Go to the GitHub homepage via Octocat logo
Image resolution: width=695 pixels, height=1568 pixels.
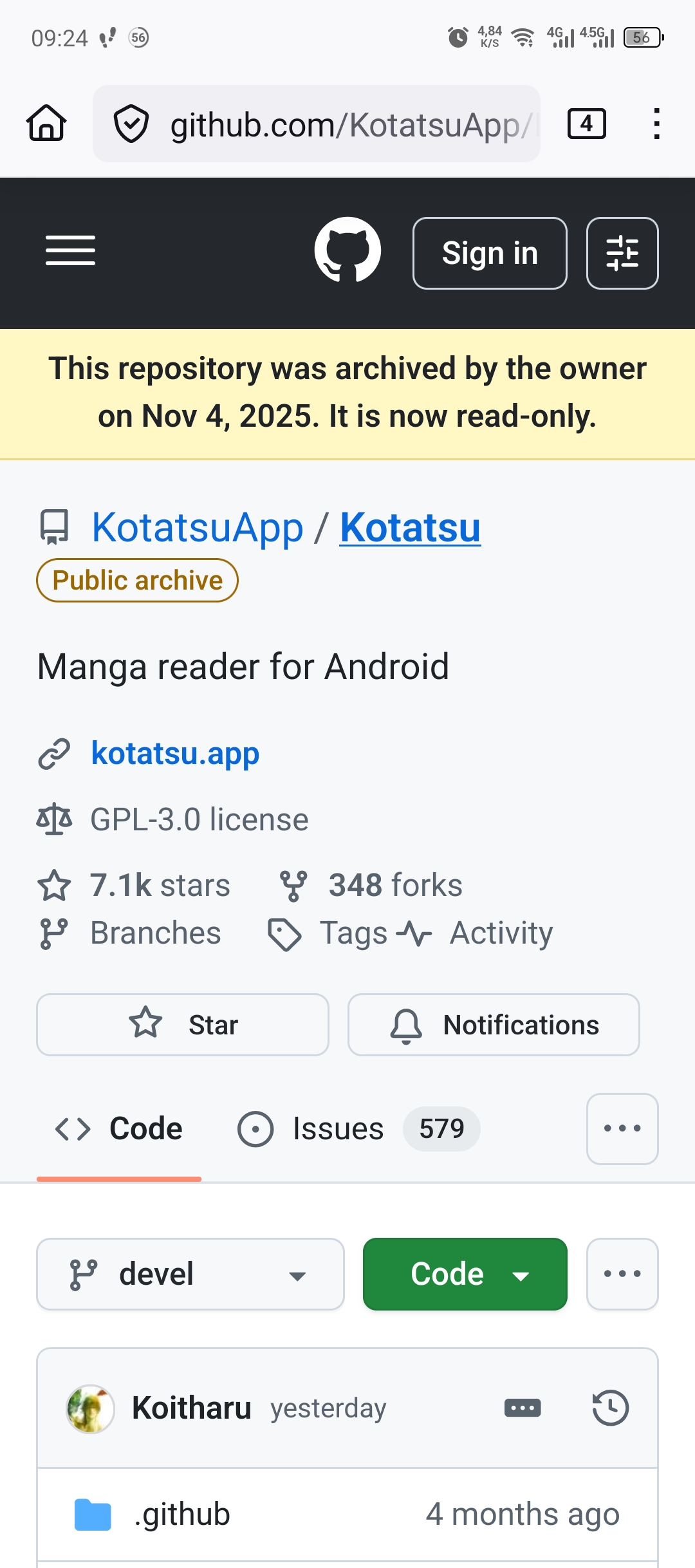pos(347,250)
